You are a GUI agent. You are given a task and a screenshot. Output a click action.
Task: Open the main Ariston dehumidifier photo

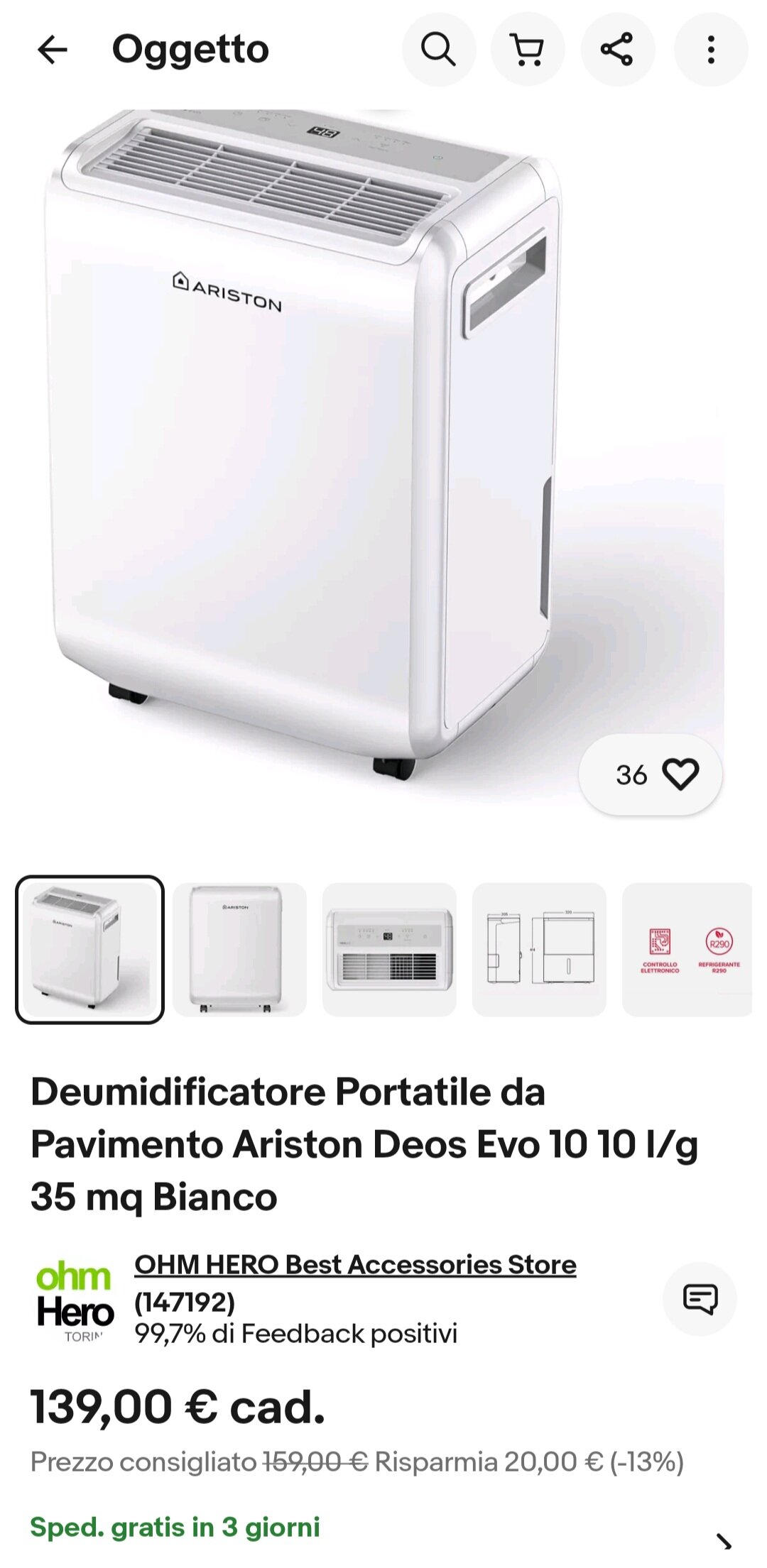305,440
